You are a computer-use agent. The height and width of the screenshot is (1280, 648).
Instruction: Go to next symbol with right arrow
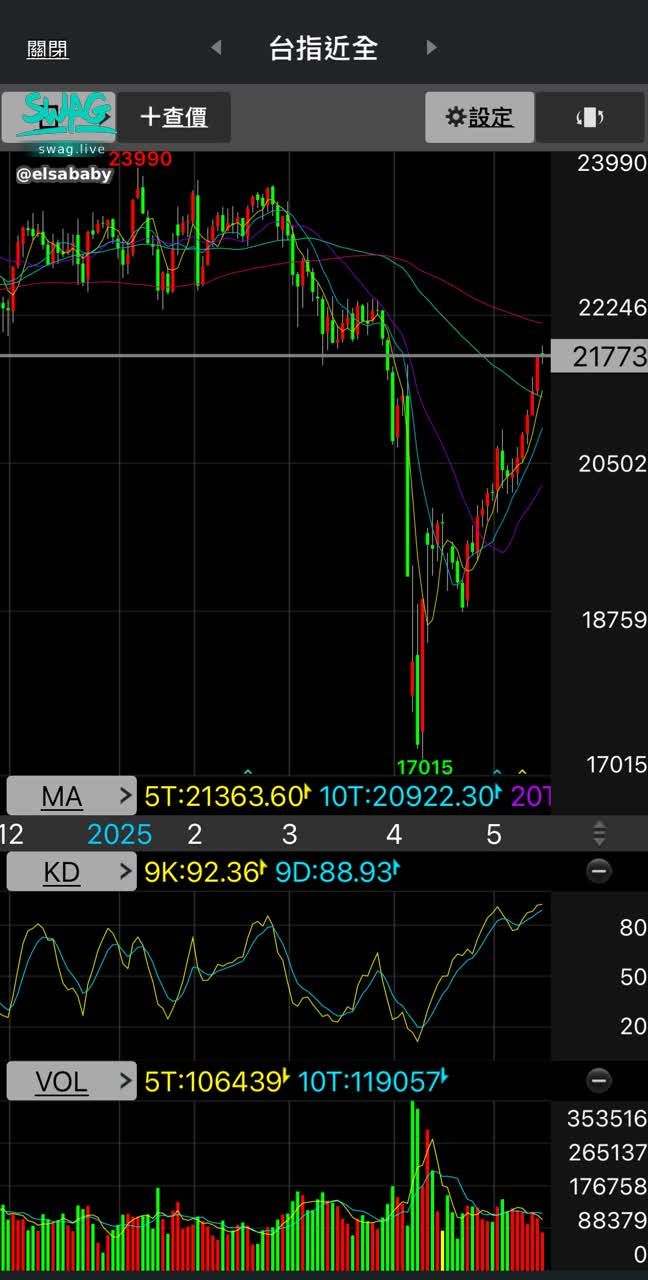(x=432, y=47)
